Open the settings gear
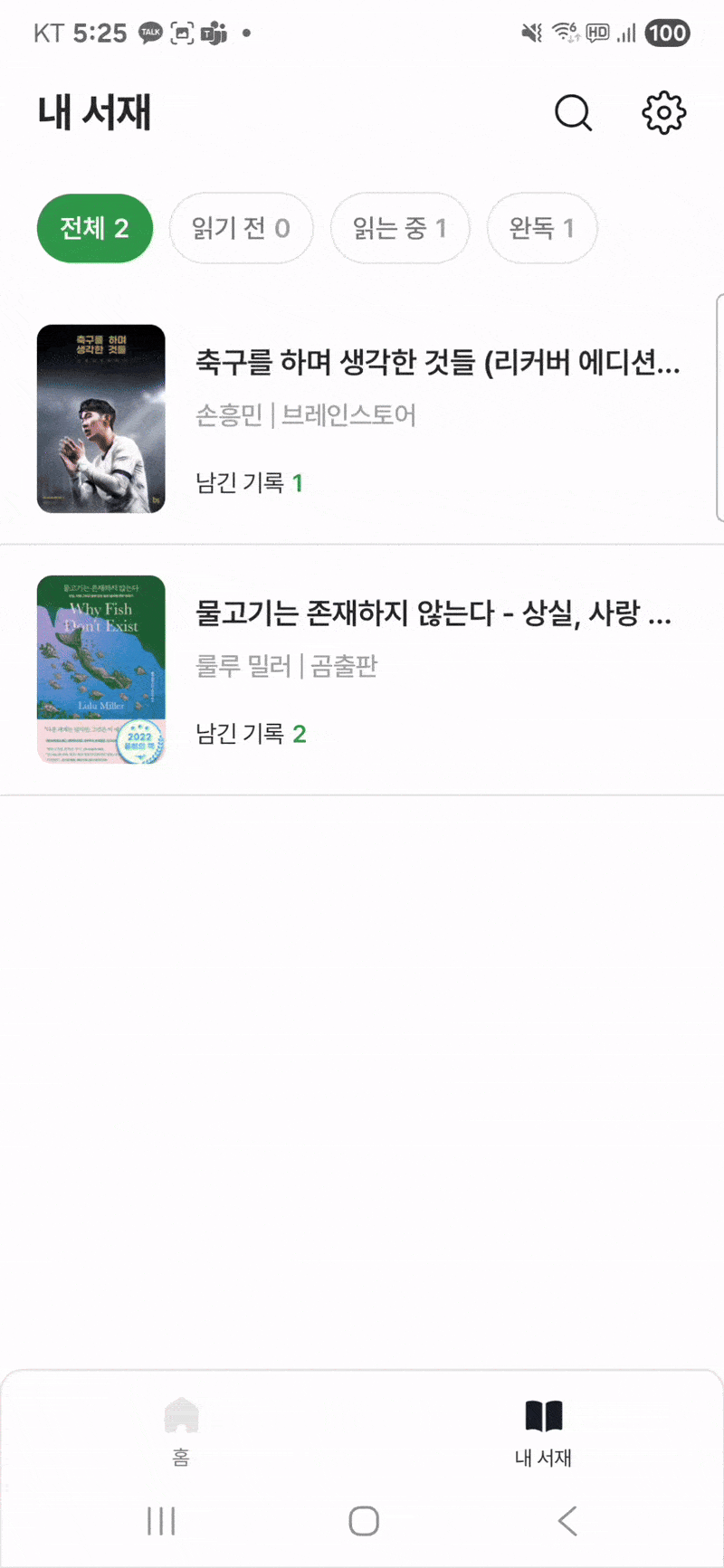This screenshot has height=1568, width=724. [x=663, y=114]
